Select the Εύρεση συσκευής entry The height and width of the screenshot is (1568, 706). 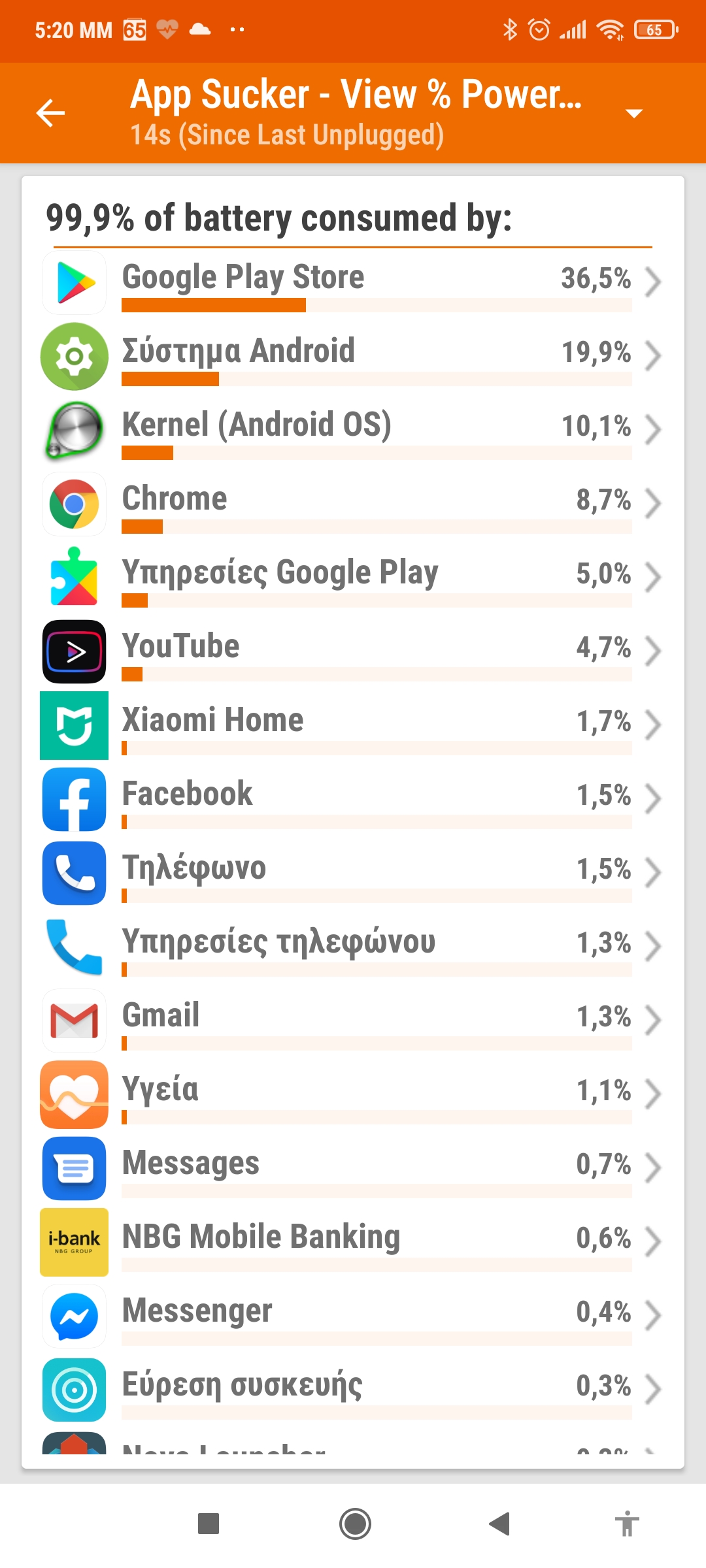coord(353,1390)
